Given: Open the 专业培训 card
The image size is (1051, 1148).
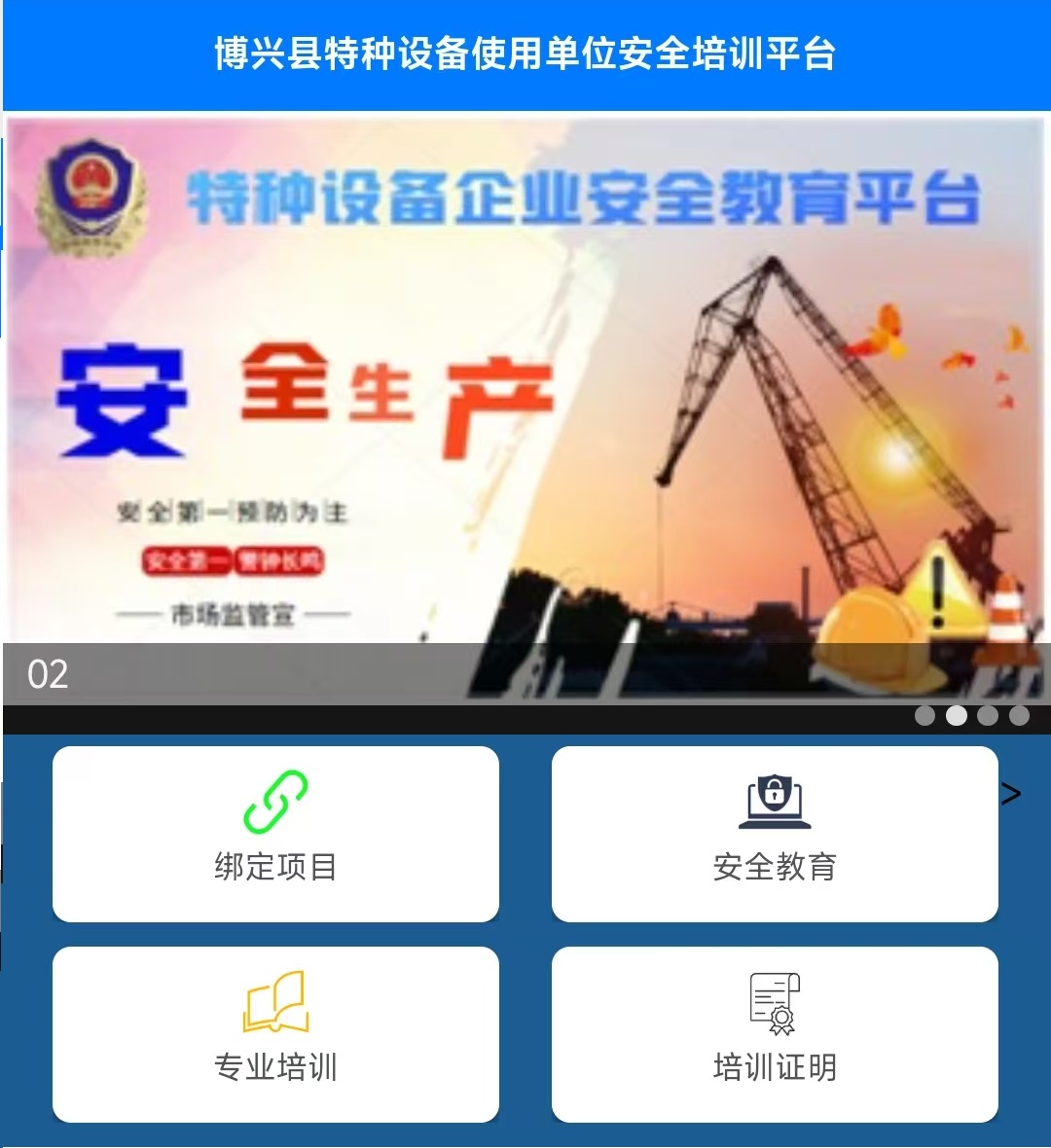Looking at the screenshot, I should [275, 1034].
